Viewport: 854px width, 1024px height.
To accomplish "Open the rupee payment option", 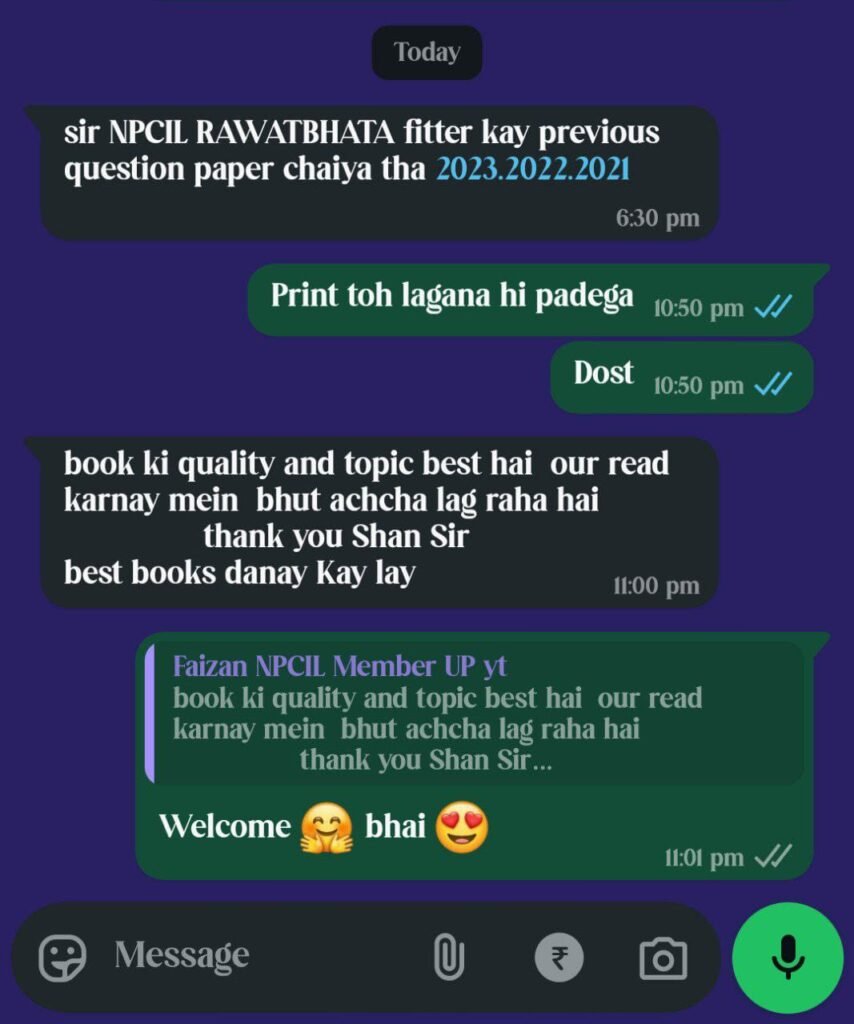I will pyautogui.click(x=559, y=959).
